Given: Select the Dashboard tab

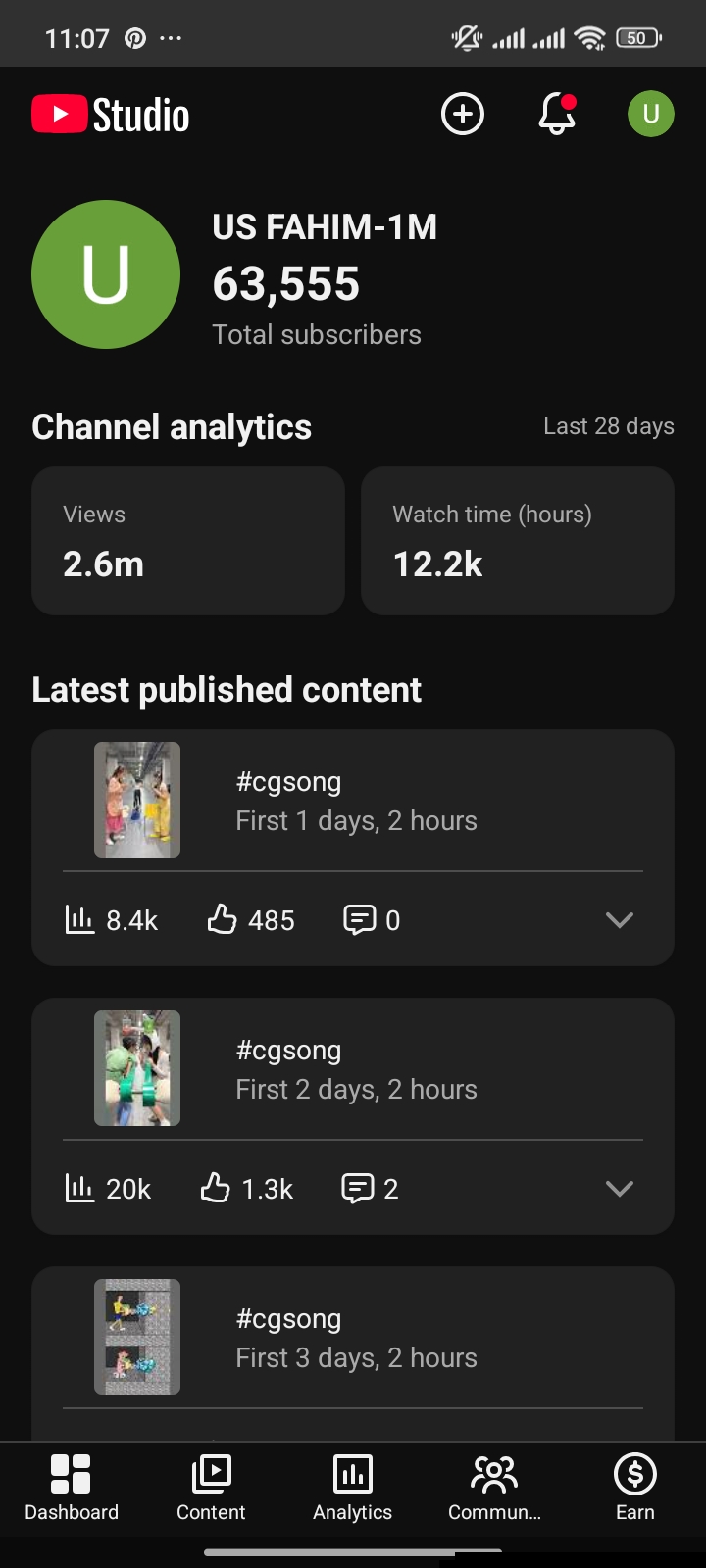Looking at the screenshot, I should (71, 1488).
